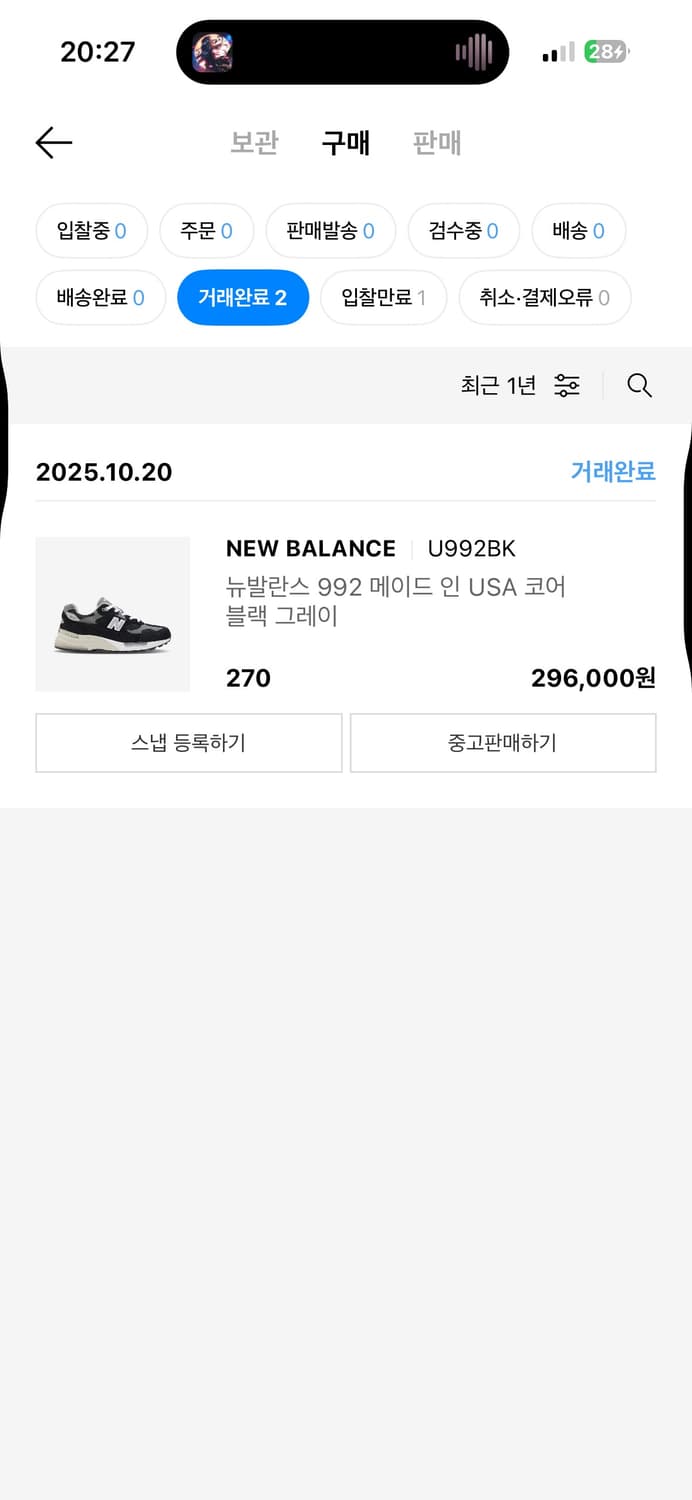Open the 최근 1년 period filter

click(520, 385)
